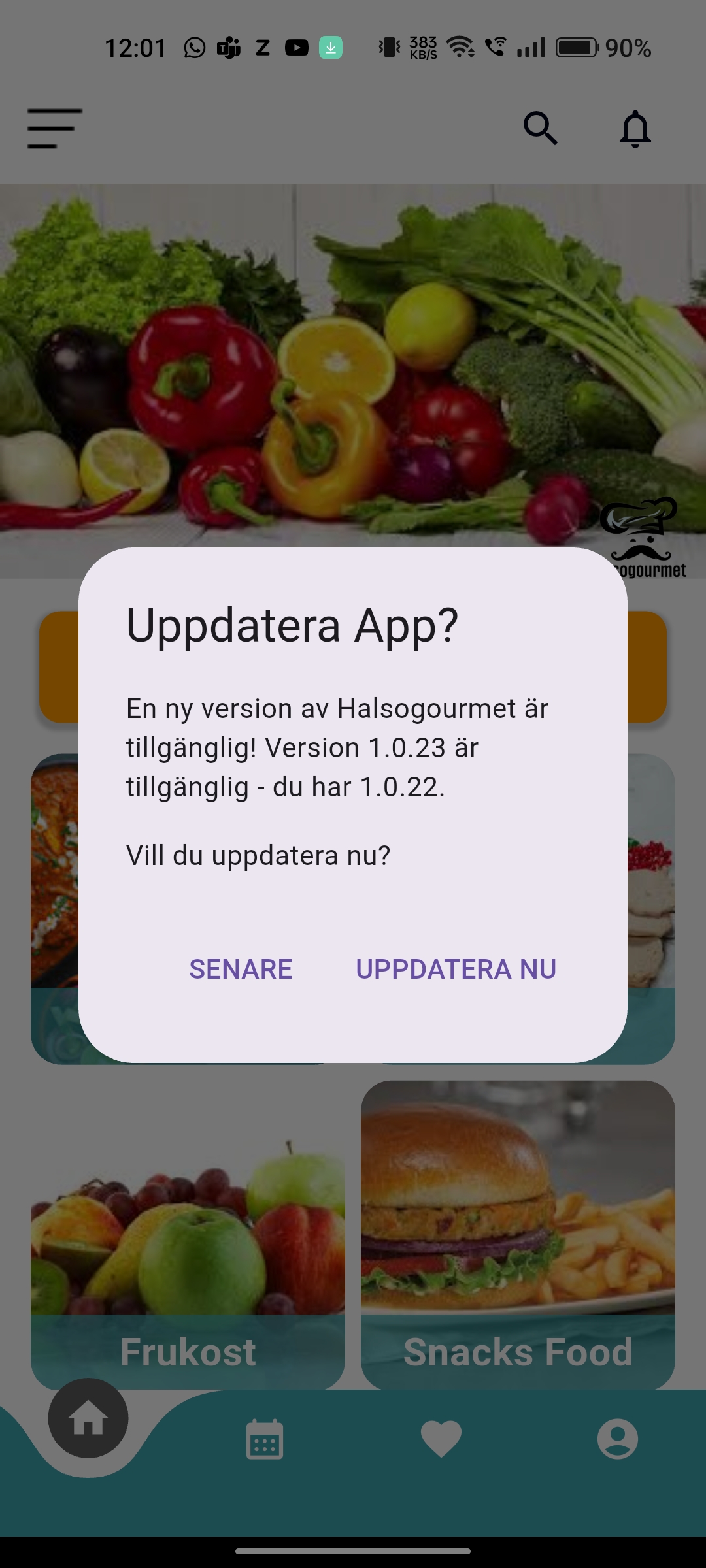The height and width of the screenshot is (1568, 706).
Task: Tap SENARE to postpone the update
Action: [241, 969]
